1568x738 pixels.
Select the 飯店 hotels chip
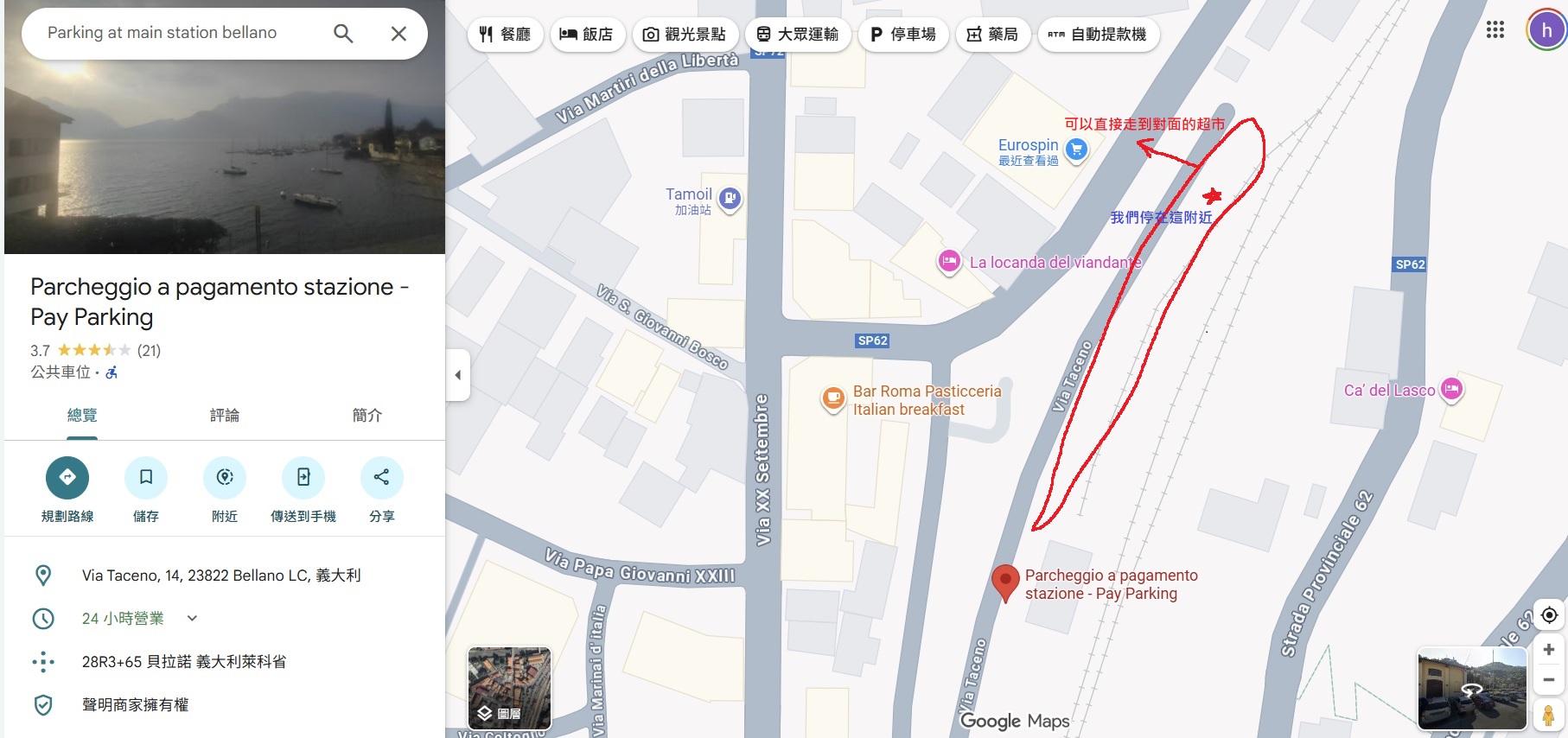(x=587, y=35)
